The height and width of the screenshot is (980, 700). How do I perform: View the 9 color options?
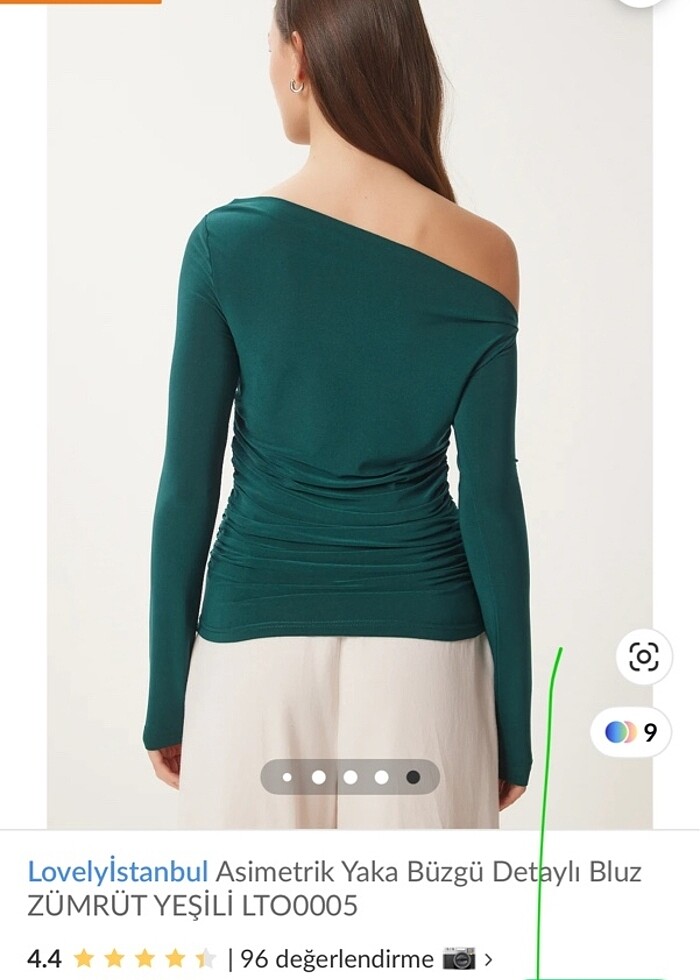(631, 732)
